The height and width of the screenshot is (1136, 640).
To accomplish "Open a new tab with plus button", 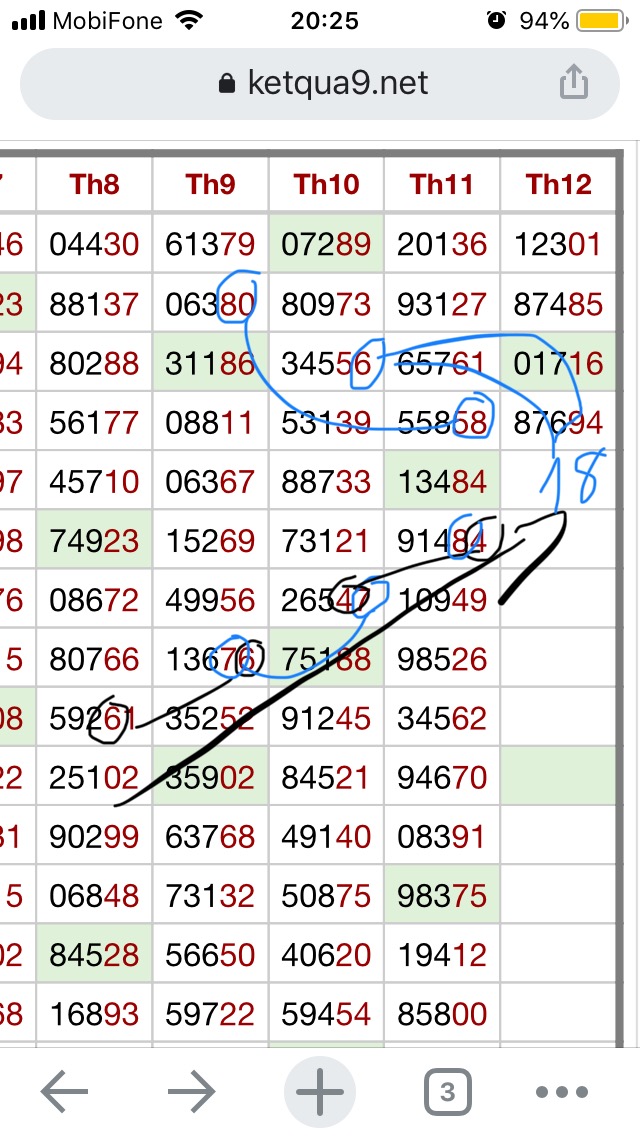I will [320, 1091].
